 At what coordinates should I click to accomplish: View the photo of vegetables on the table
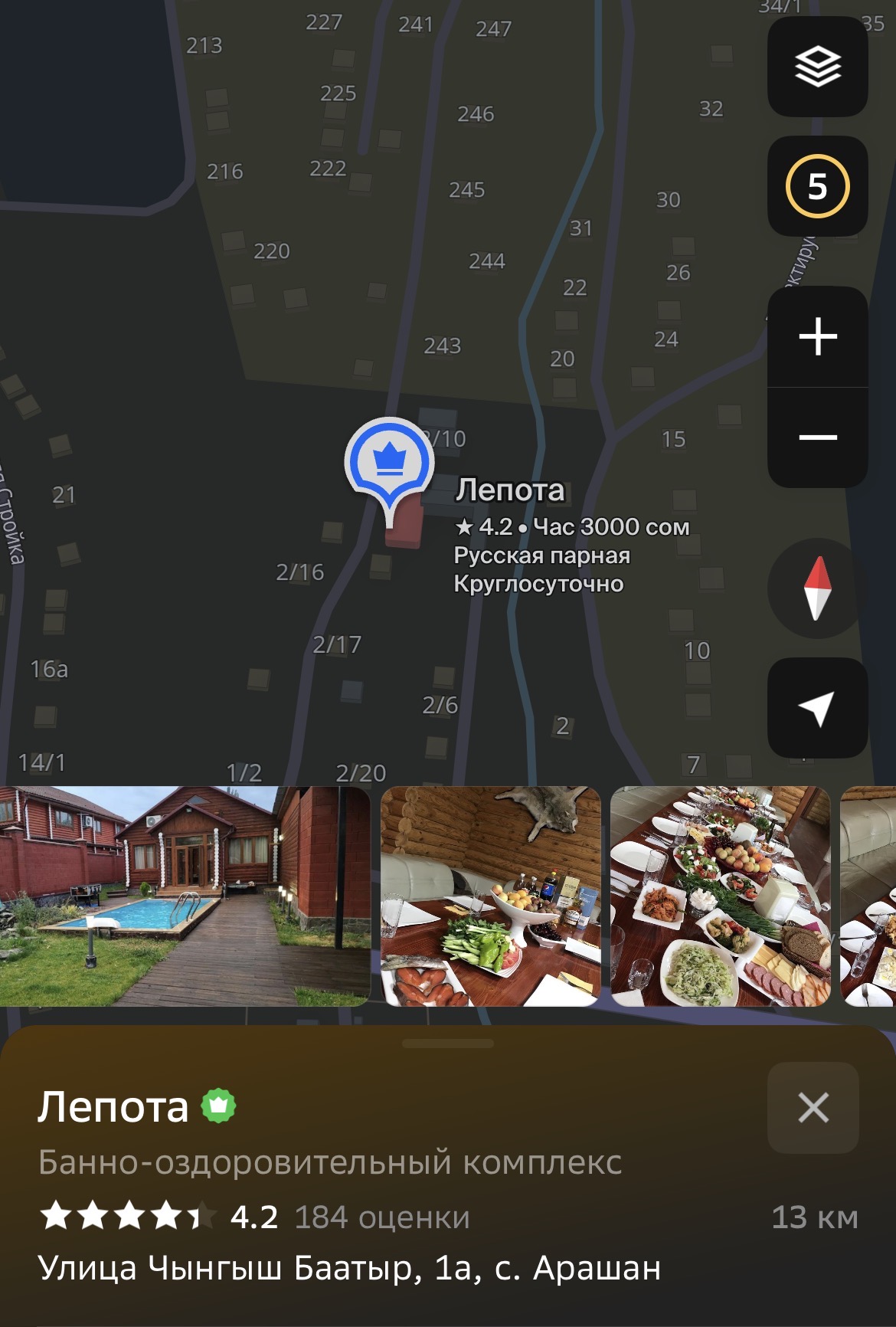point(491,896)
